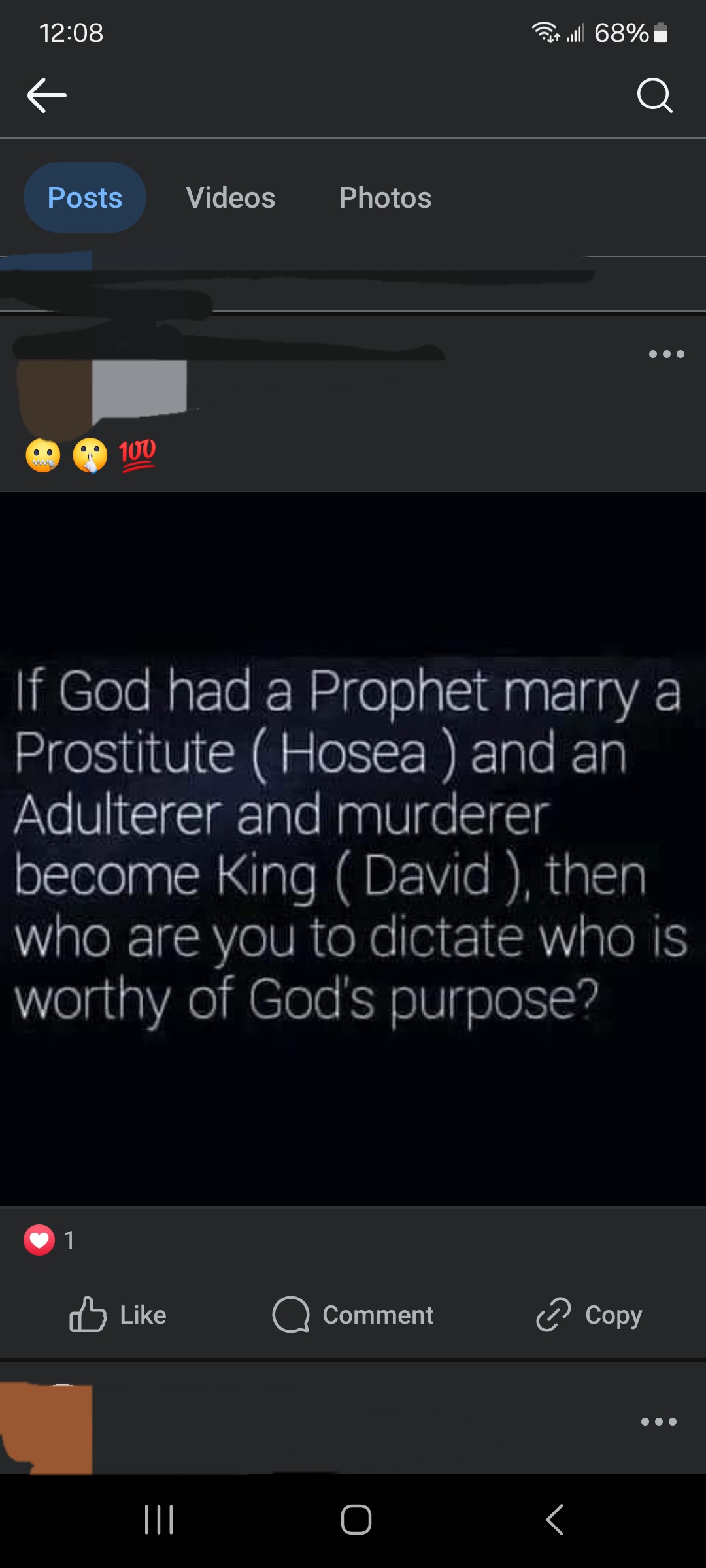The height and width of the screenshot is (1568, 706).
Task: Like the God's purpose post
Action: coord(118,1315)
